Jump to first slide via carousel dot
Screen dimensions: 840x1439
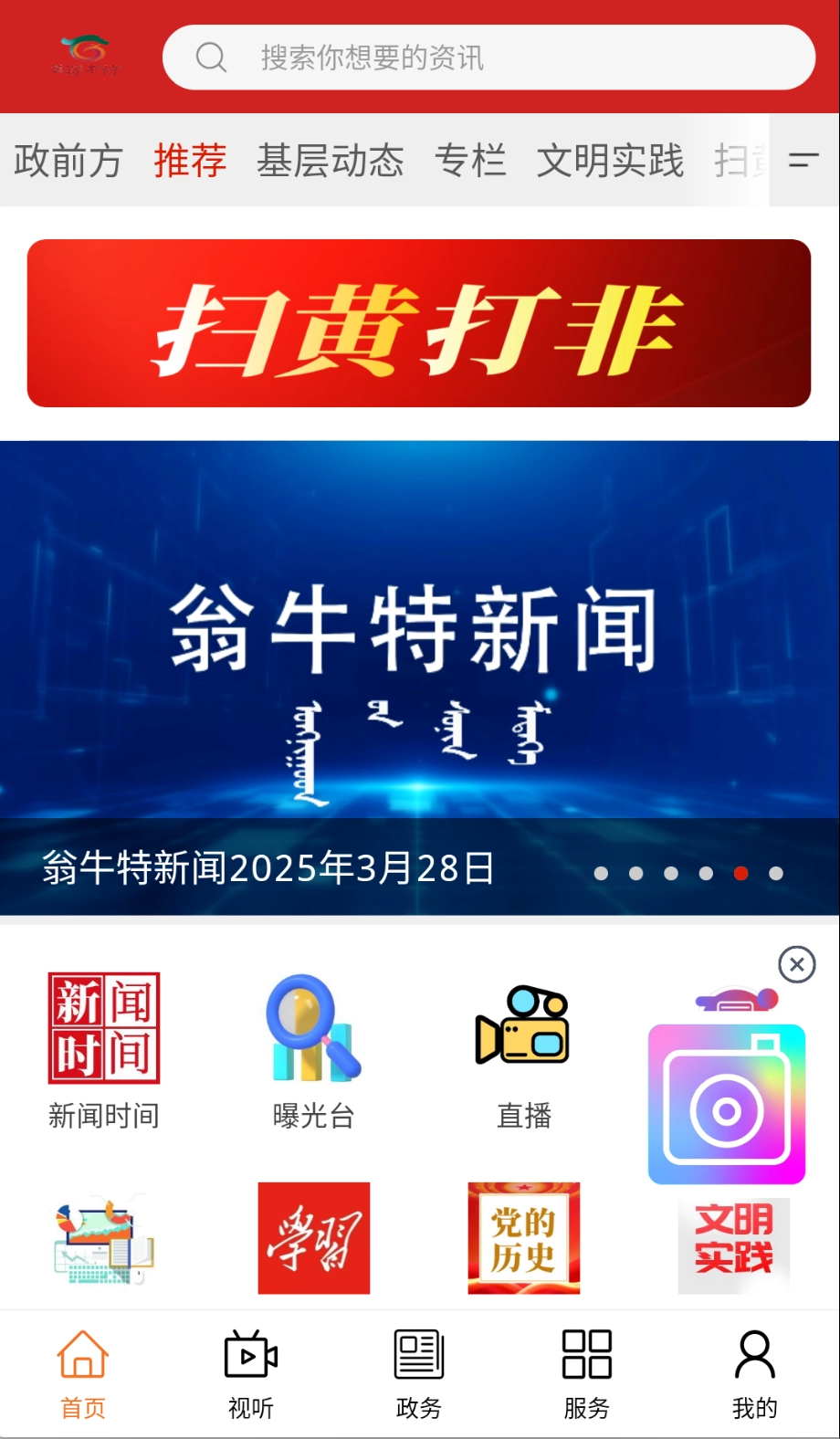[x=602, y=874]
